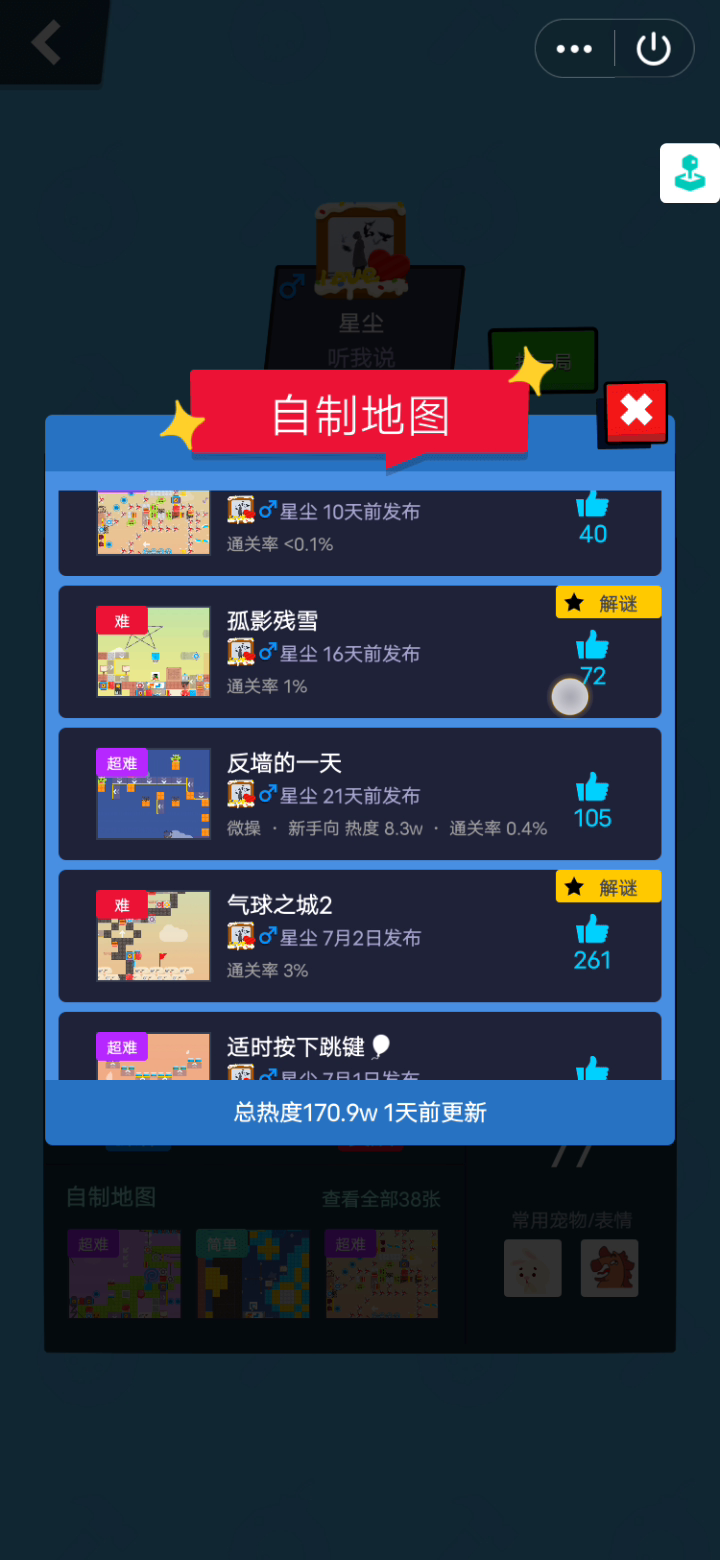Close the 自制地图 dialog
Viewport: 720px width, 1560px height.
636,411
